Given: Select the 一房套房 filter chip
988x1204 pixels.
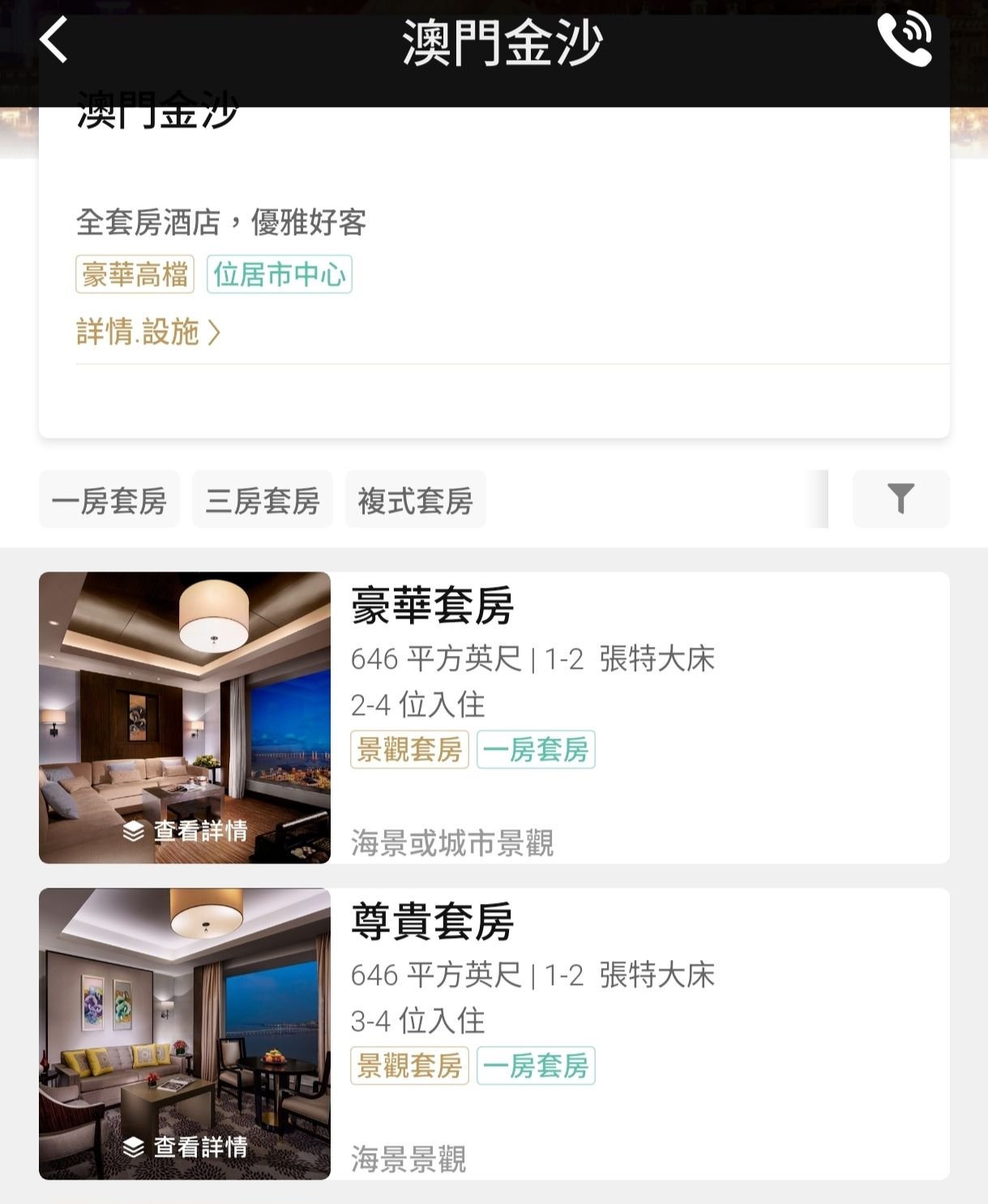Looking at the screenshot, I should tap(109, 500).
